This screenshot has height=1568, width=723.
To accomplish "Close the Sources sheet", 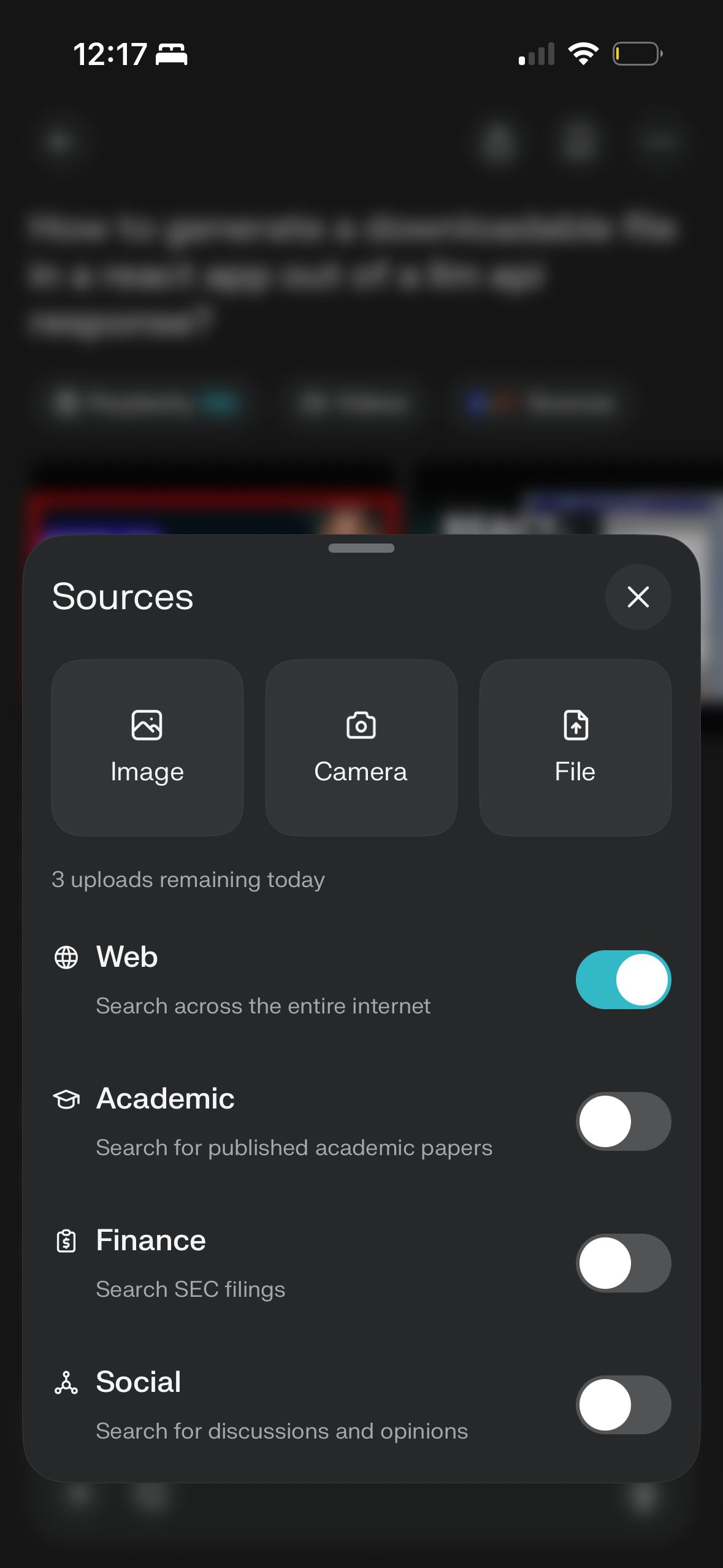I will point(638,596).
